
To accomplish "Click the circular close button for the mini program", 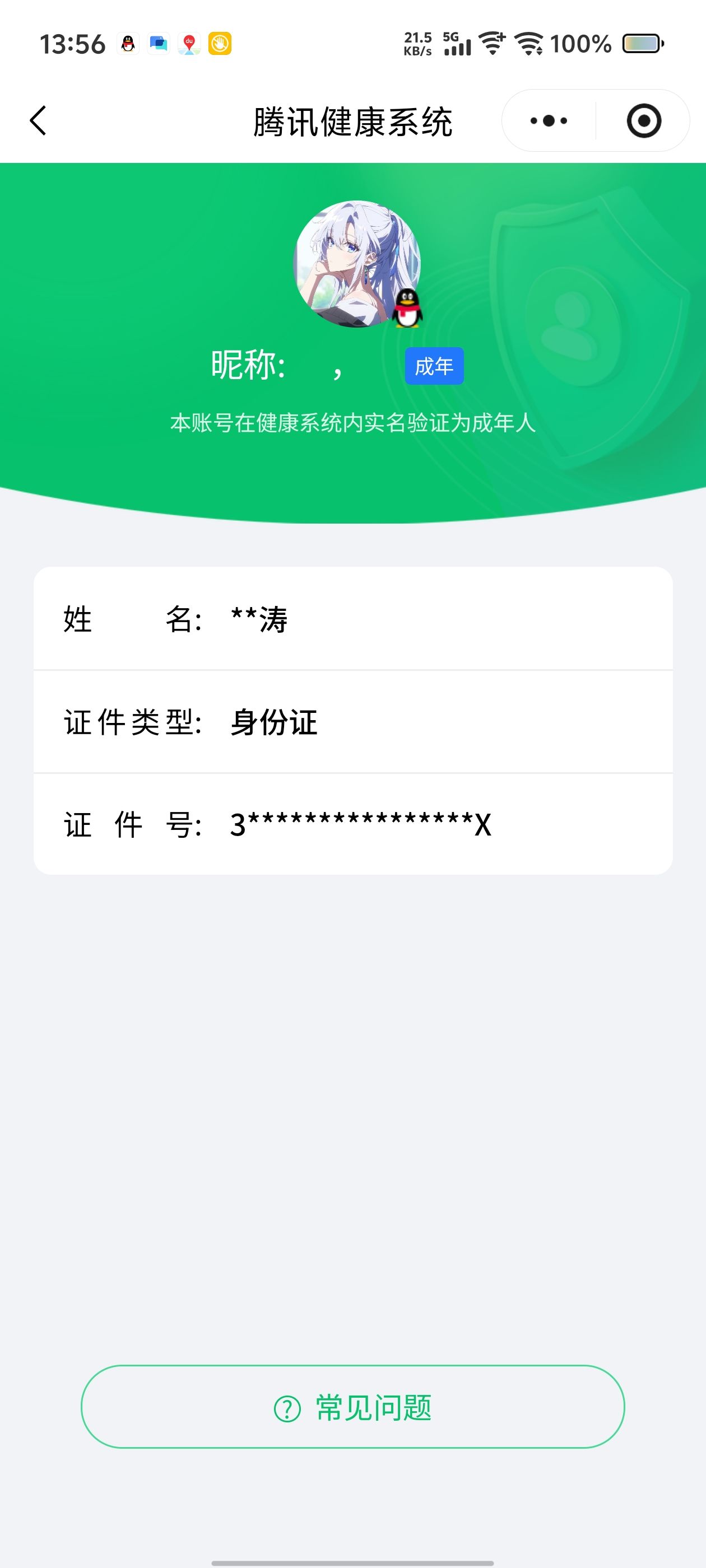I will coord(644,120).
